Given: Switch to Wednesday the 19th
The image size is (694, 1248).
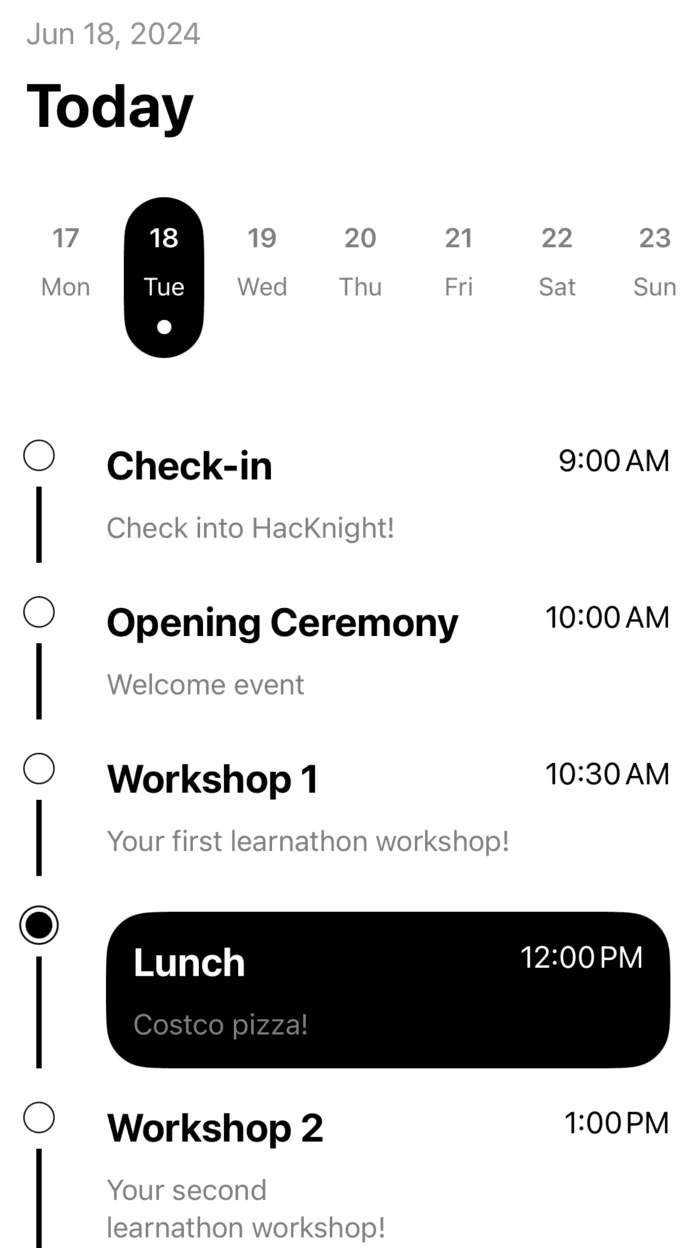Looking at the screenshot, I should point(262,262).
